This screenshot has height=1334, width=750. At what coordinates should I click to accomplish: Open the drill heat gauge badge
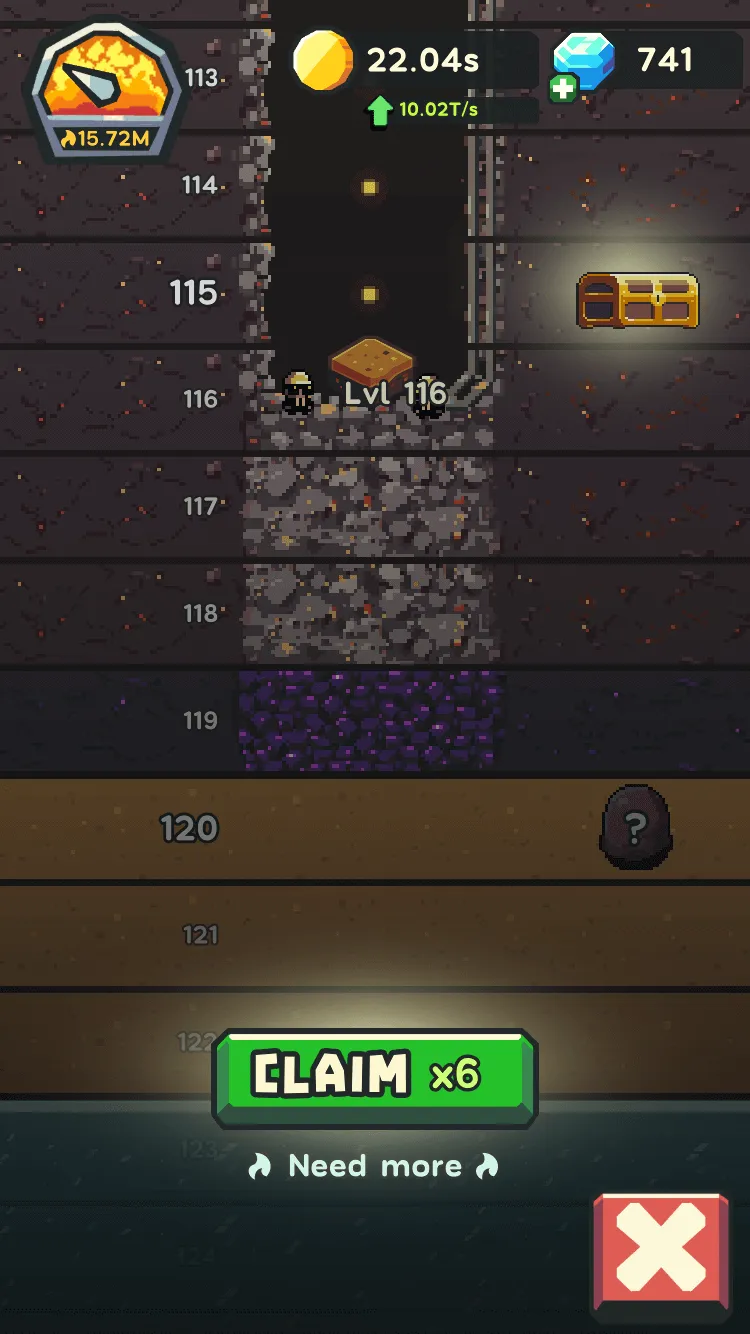pyautogui.click(x=105, y=91)
